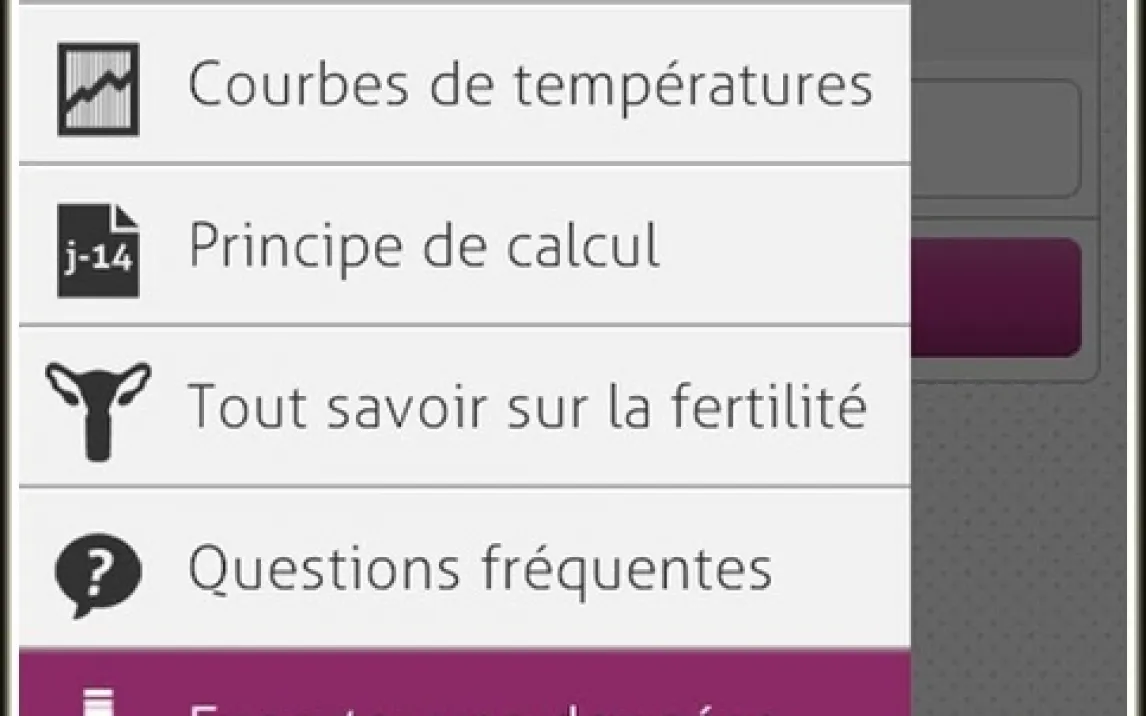
Task: Open Tout savoir sur la fertilité
Action: click(465, 408)
